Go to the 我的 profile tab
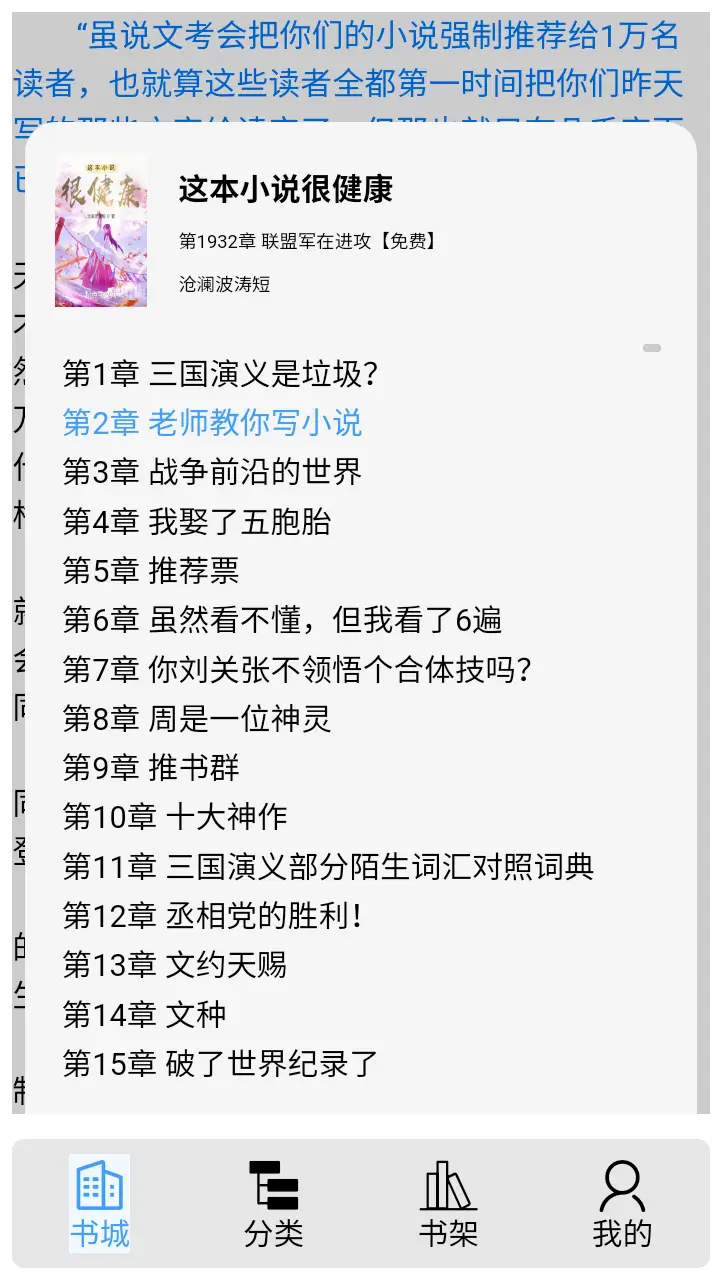 tap(621, 1204)
